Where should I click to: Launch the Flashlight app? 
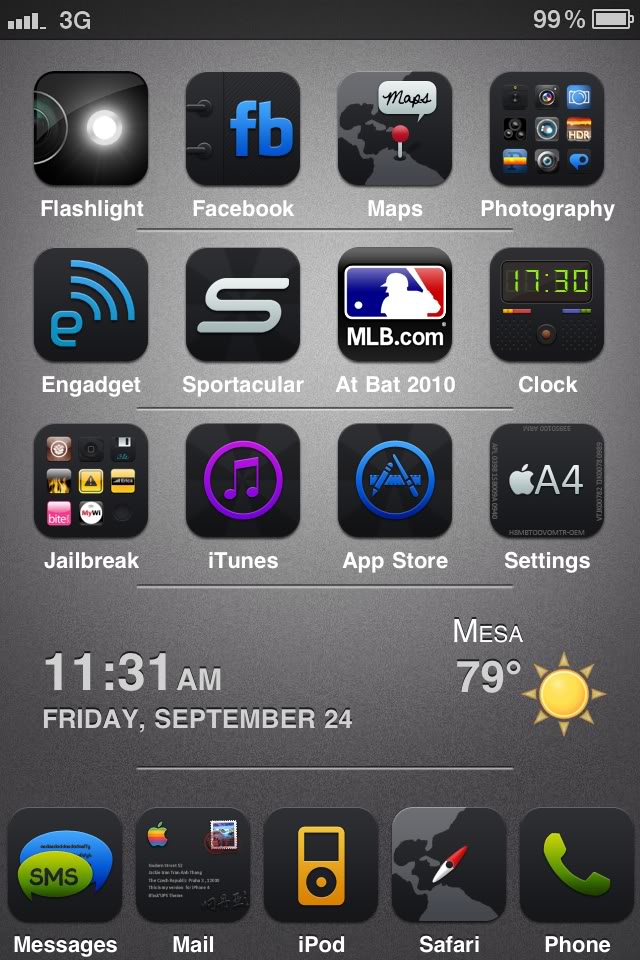(x=91, y=129)
